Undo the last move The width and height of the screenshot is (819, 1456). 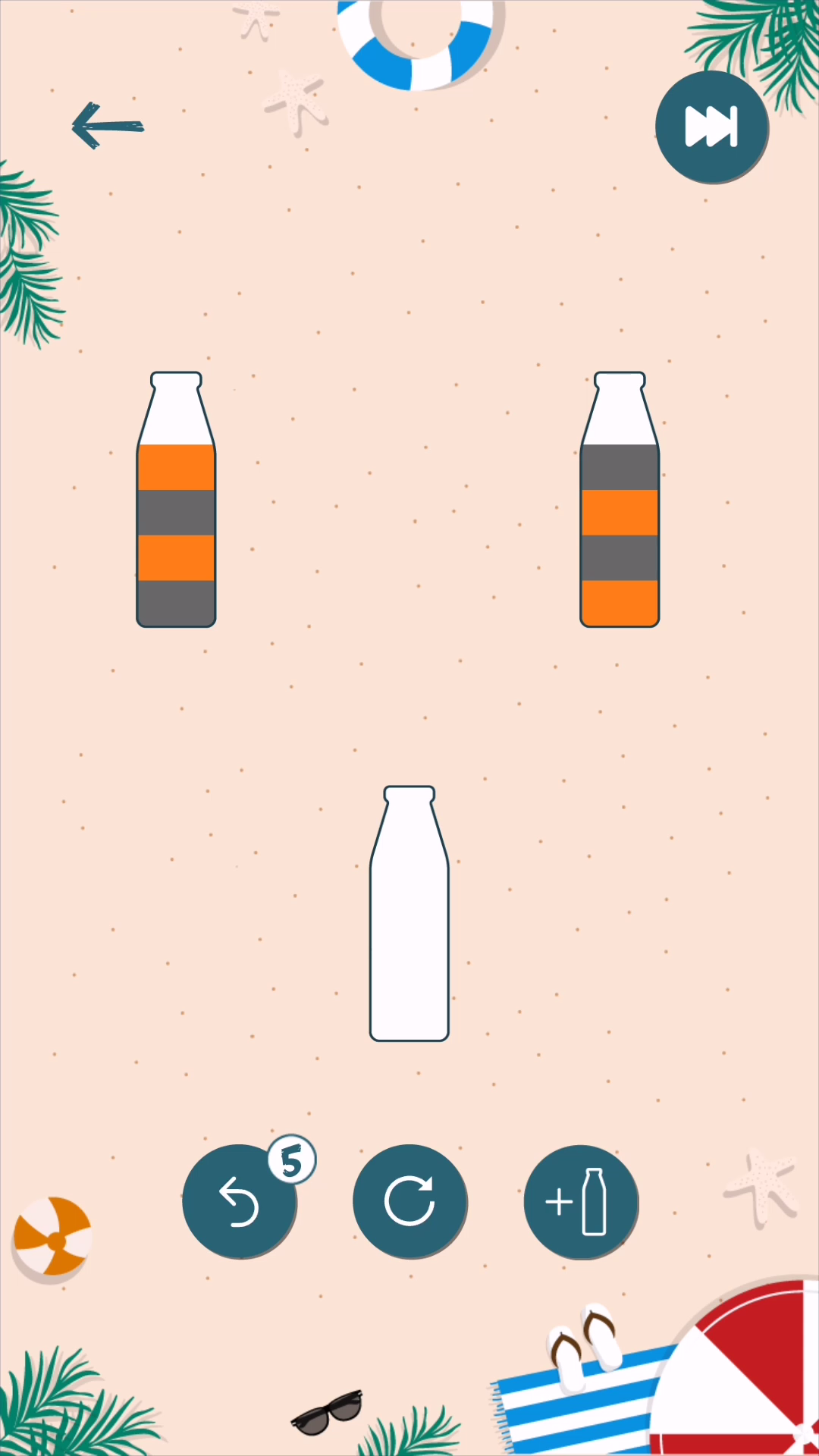pyautogui.click(x=240, y=1201)
